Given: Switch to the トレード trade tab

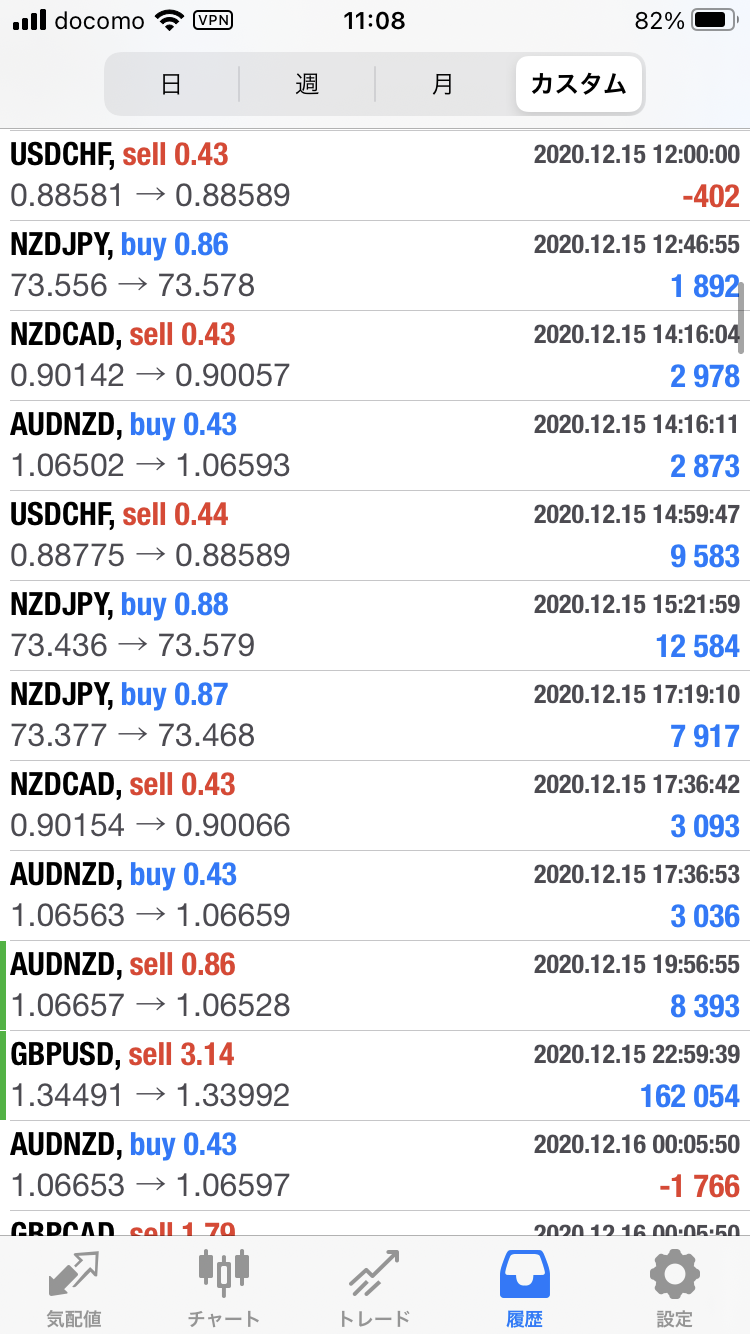Looking at the screenshot, I should (374, 1286).
